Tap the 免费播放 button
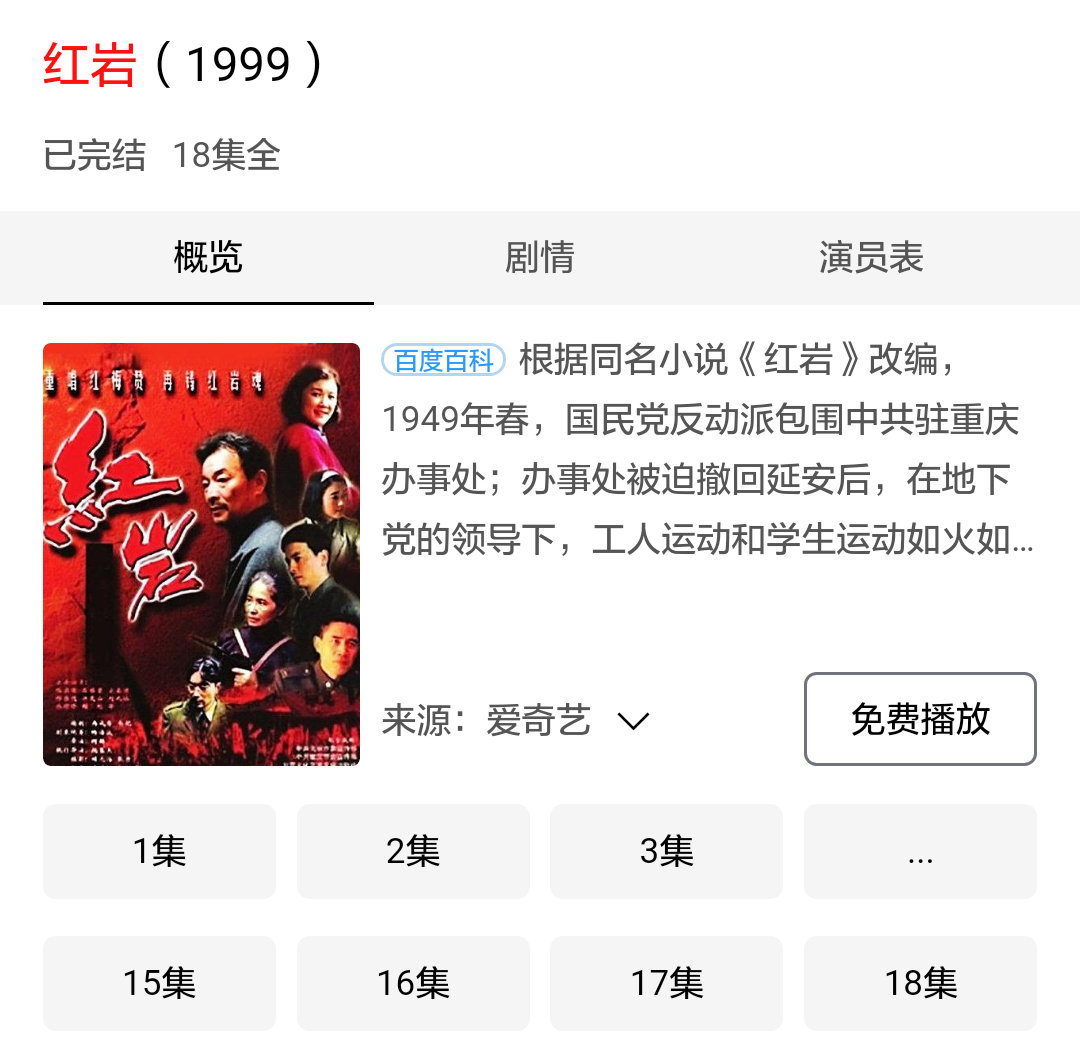The image size is (1080, 1064). [920, 719]
